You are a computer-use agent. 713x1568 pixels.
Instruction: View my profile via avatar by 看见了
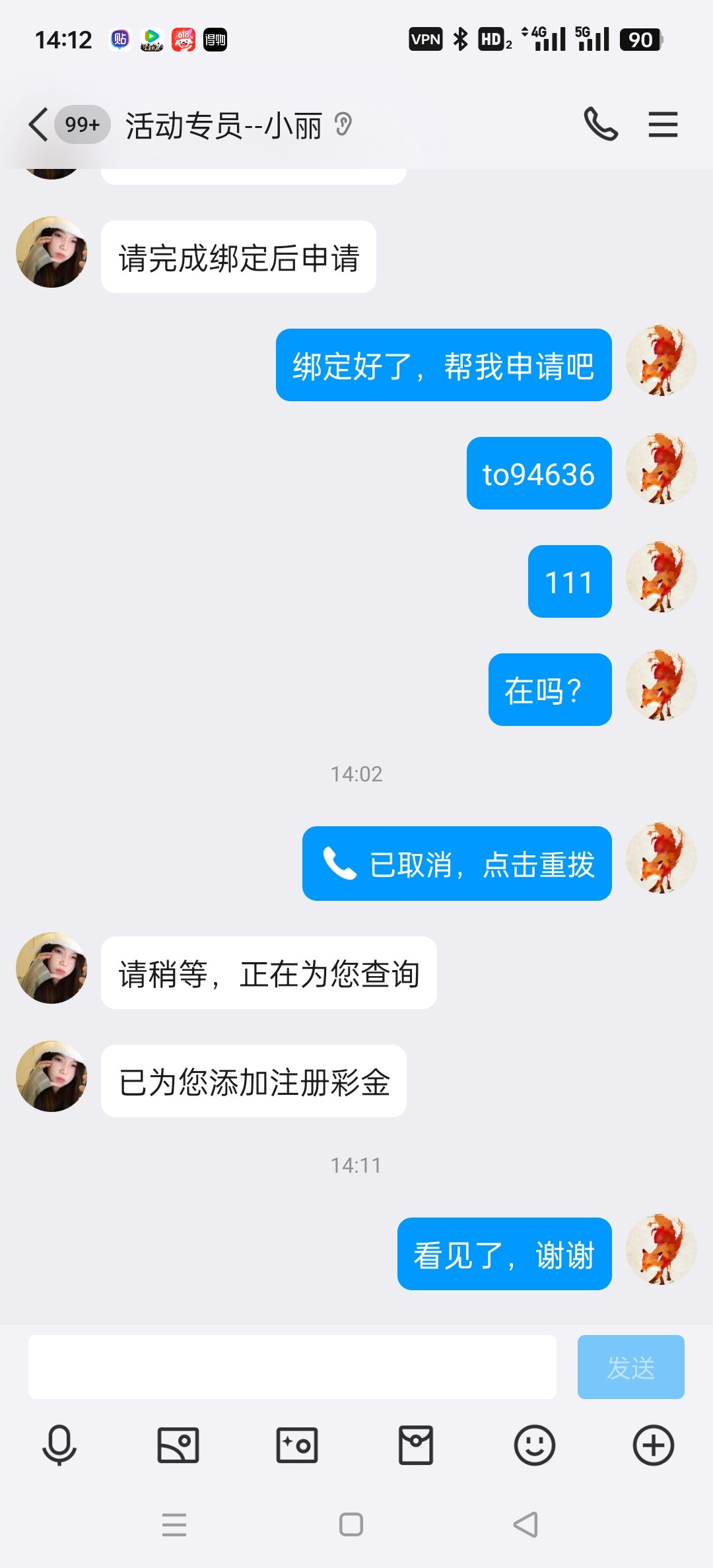(661, 1249)
